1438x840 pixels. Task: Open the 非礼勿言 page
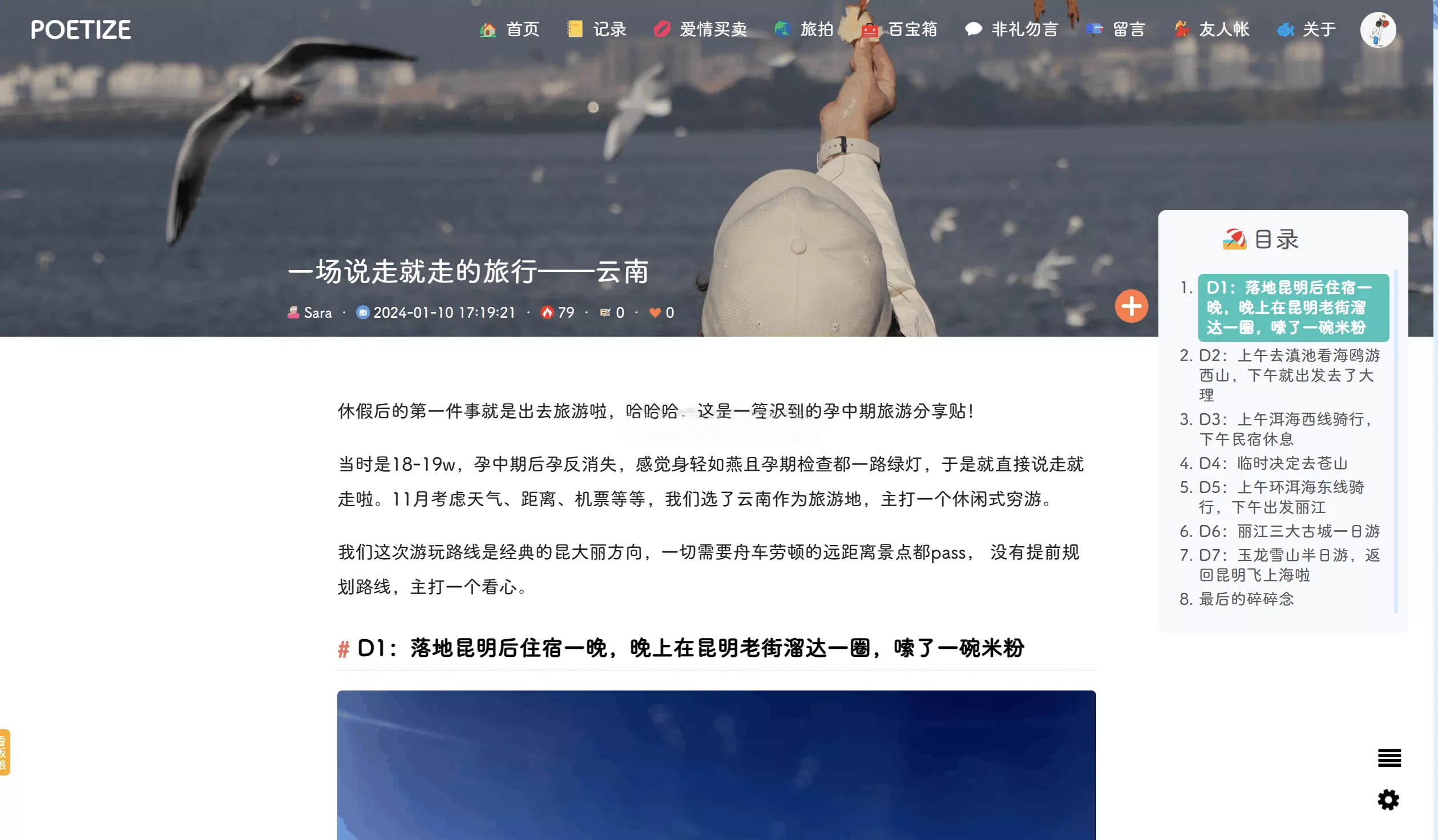tap(1012, 29)
